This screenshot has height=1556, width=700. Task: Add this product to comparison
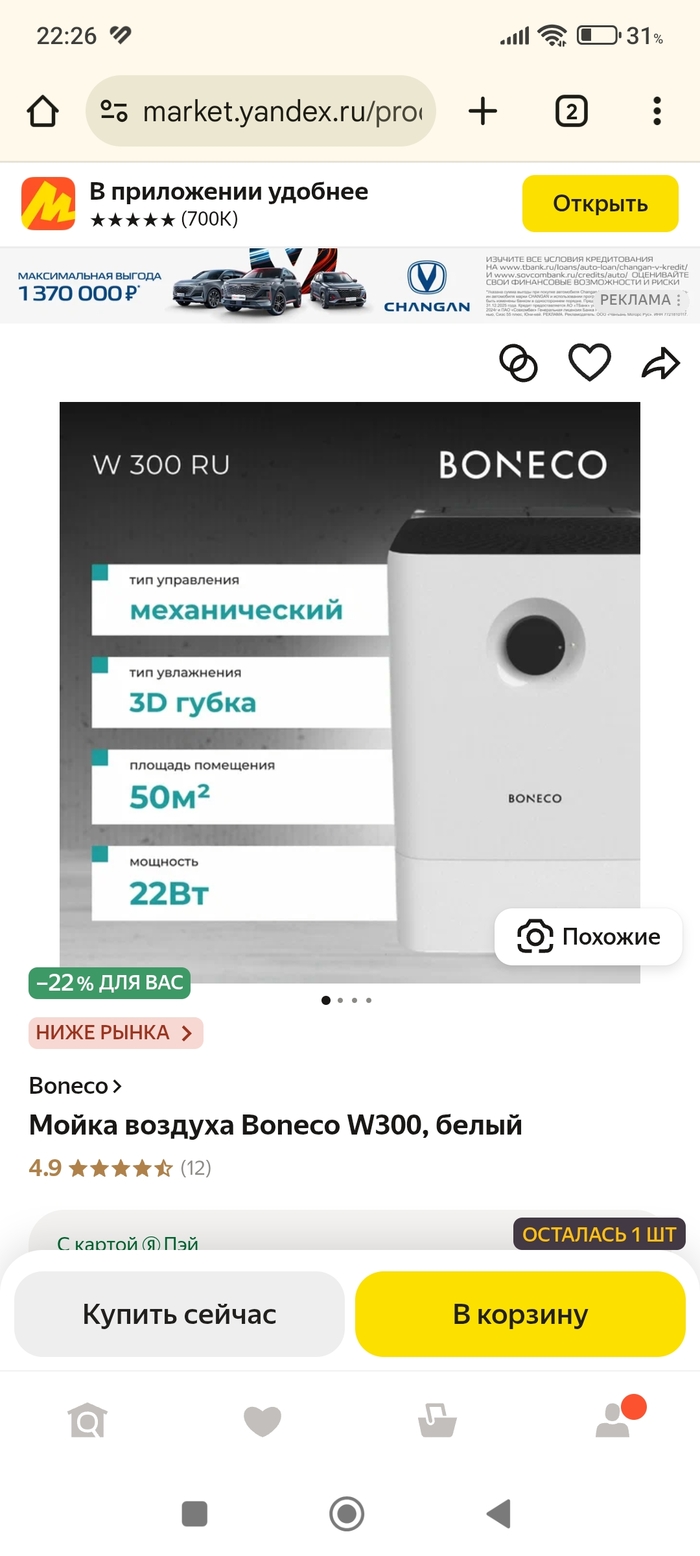coord(518,363)
